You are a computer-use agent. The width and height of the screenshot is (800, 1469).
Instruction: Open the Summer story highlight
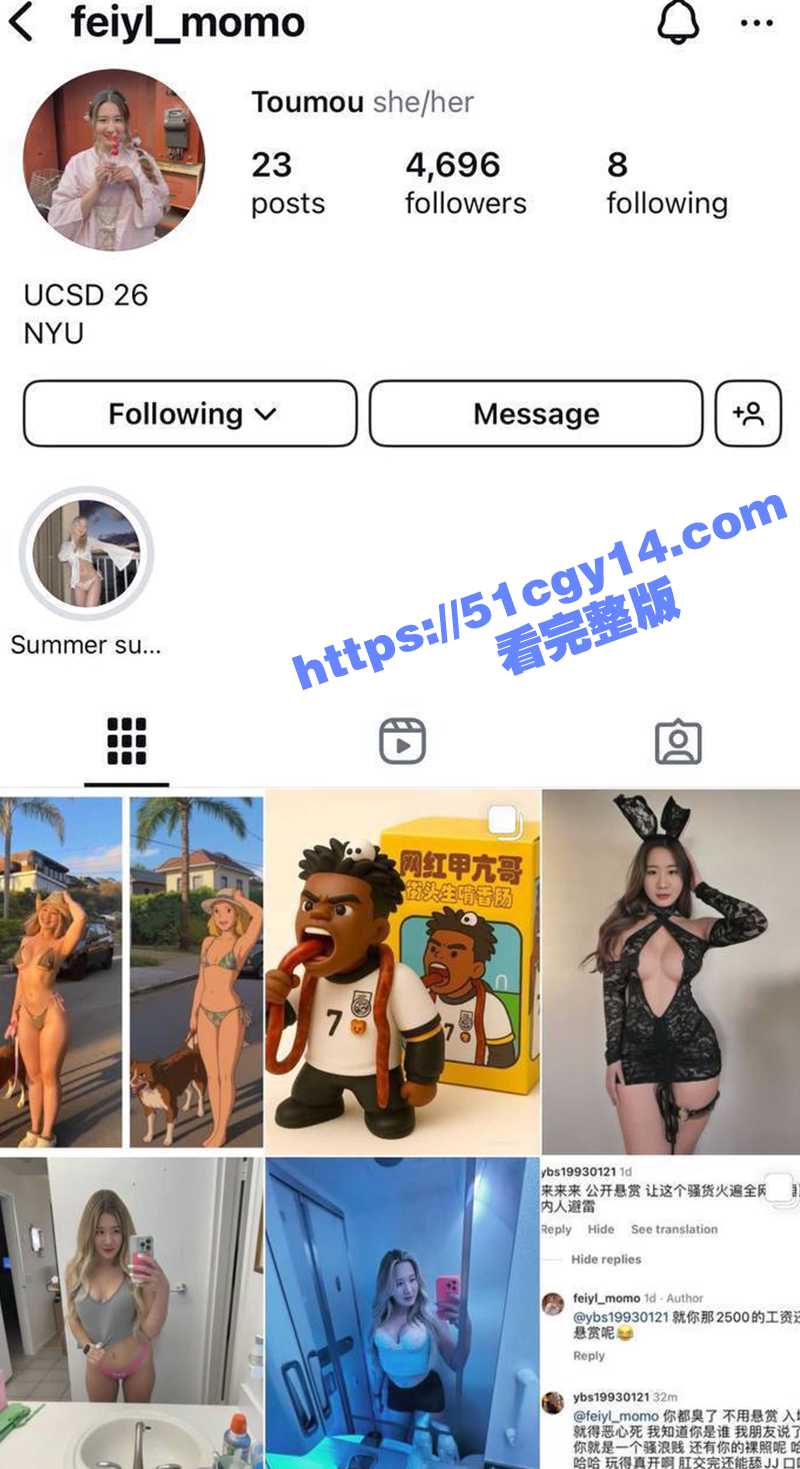86,554
